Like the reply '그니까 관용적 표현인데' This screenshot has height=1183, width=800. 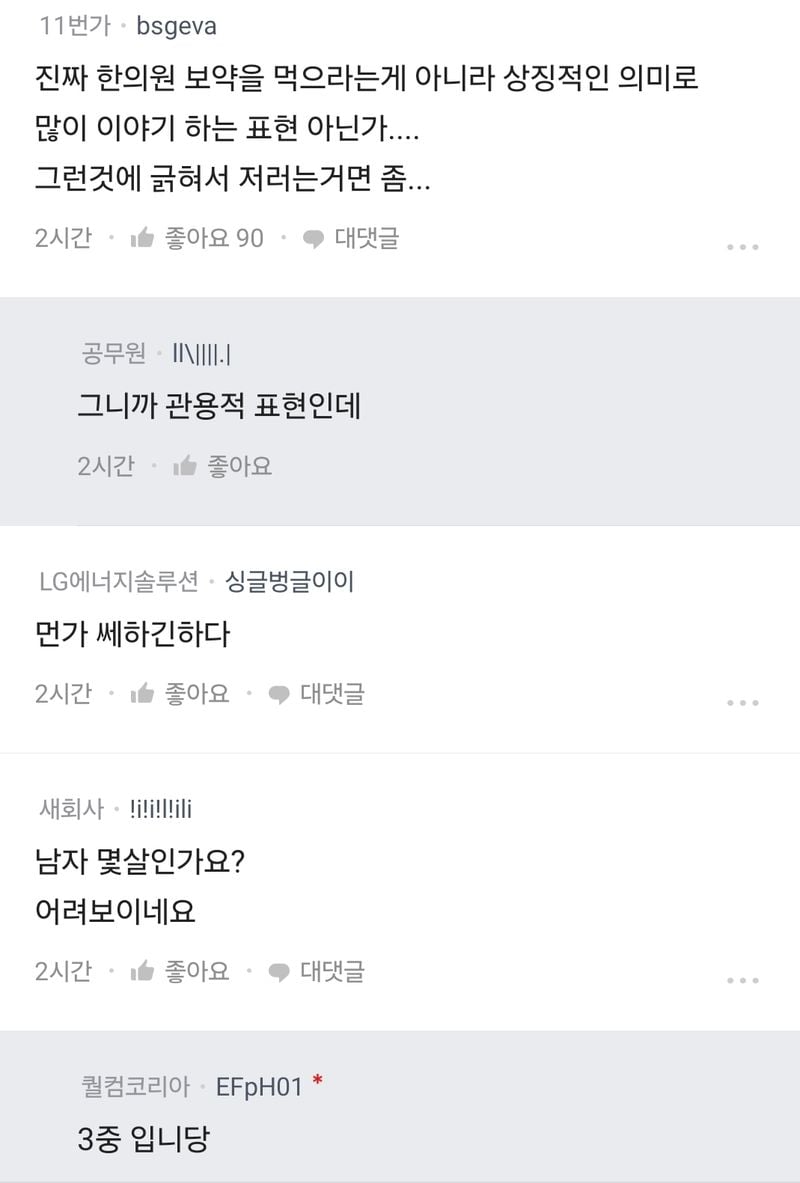[224, 466]
